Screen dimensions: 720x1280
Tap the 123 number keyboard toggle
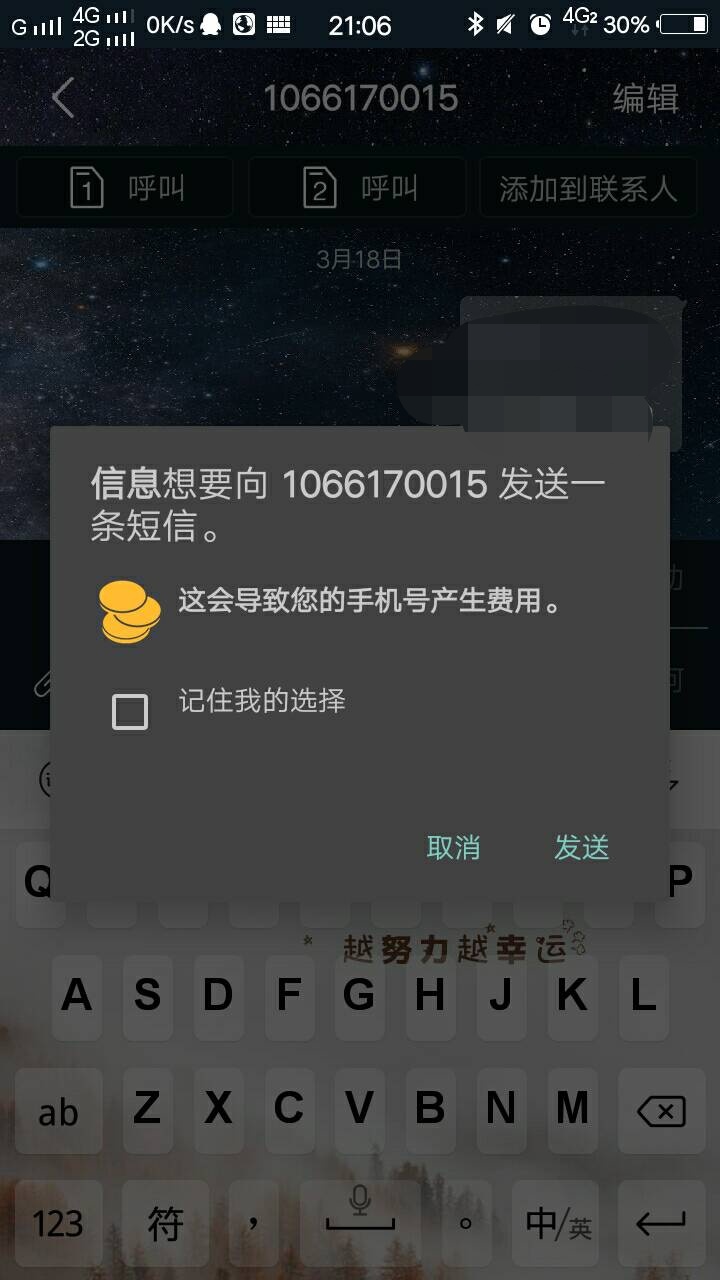[x=58, y=1223]
